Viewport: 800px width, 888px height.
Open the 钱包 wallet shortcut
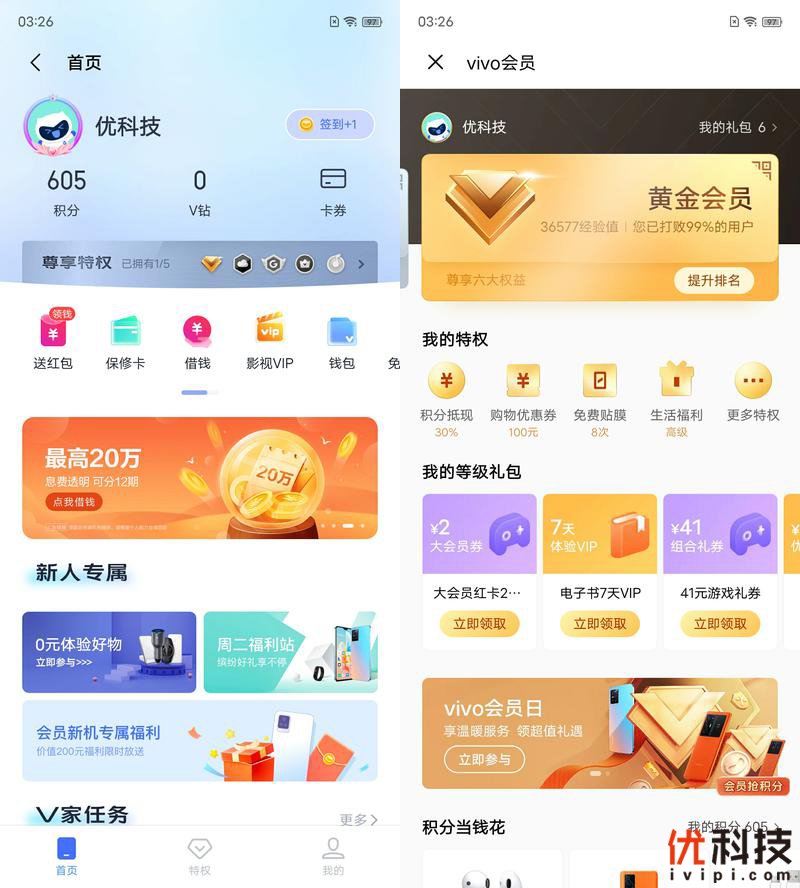(x=342, y=341)
